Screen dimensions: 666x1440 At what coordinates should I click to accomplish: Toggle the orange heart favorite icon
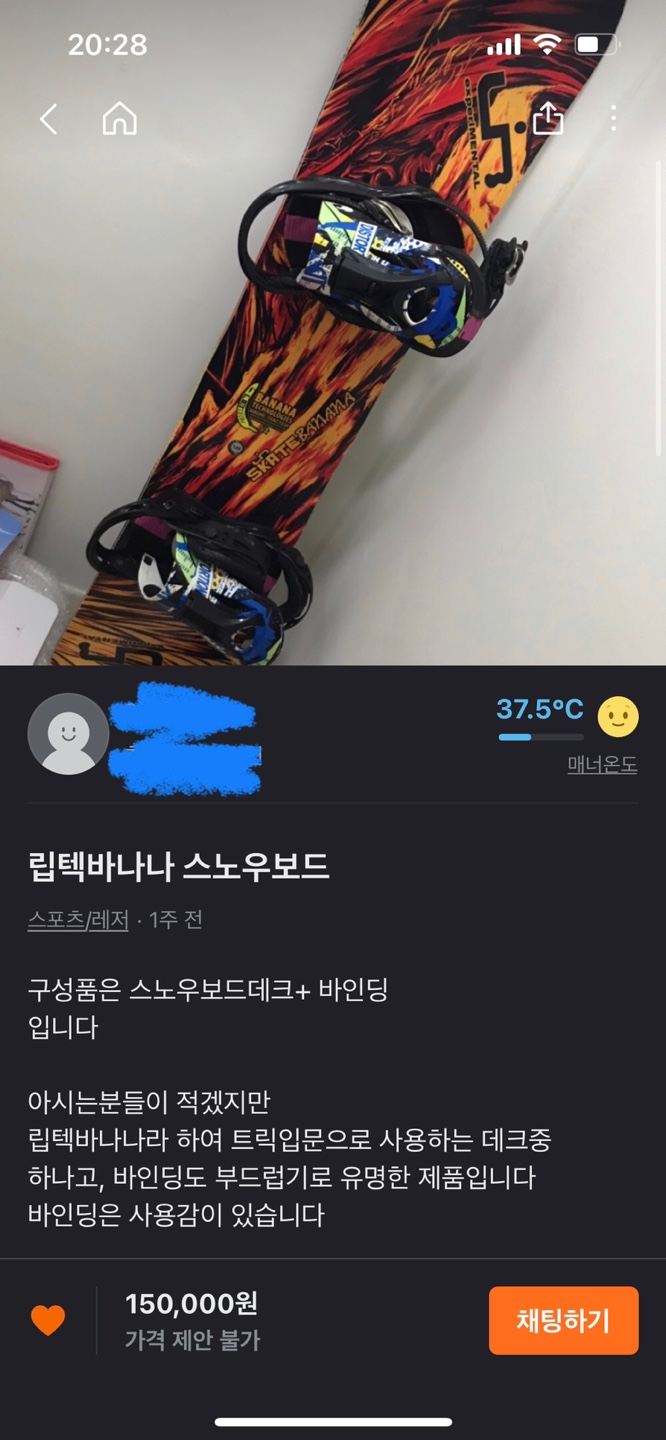coord(48,1320)
